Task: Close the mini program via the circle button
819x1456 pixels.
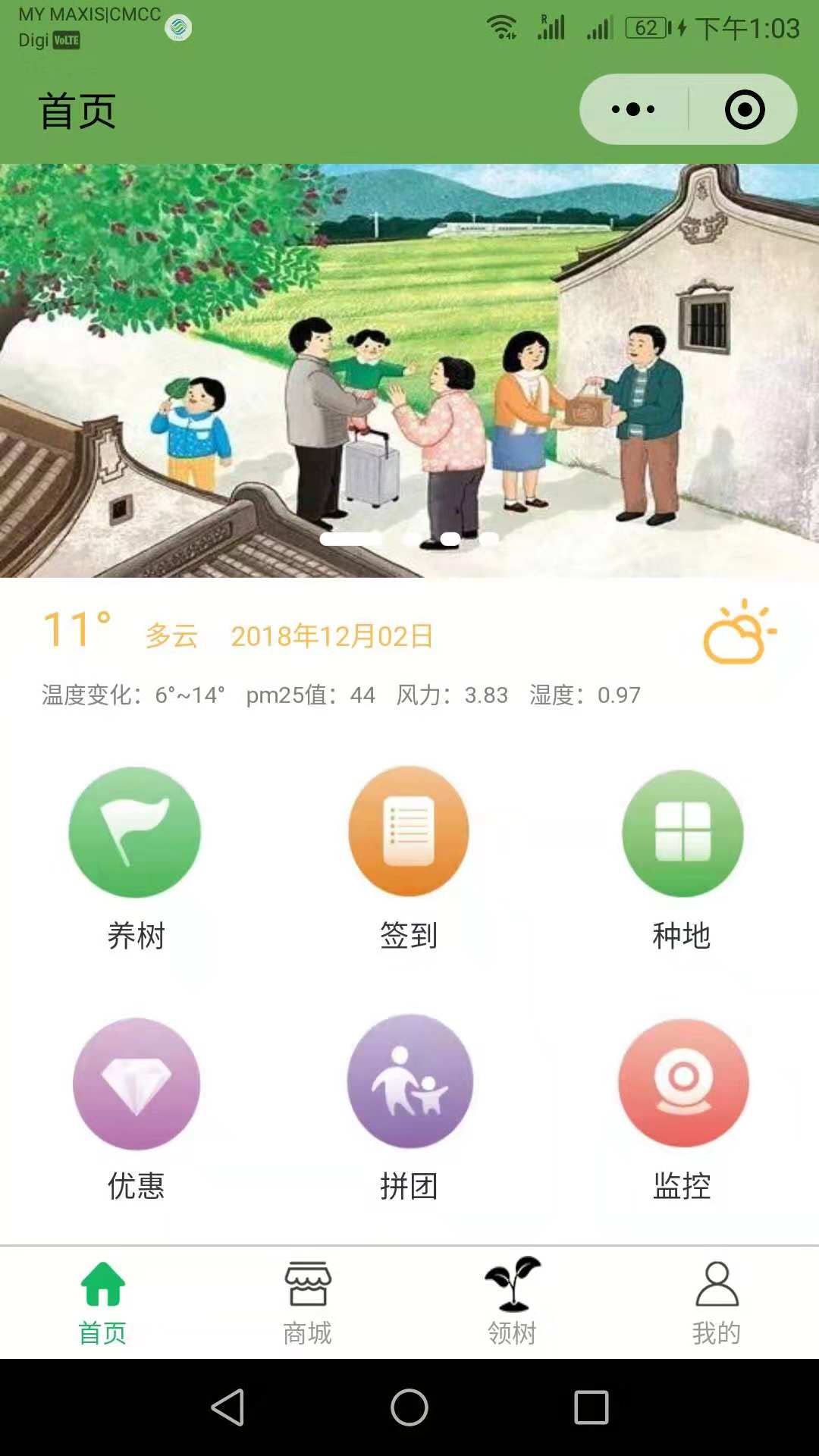Action: tap(744, 109)
